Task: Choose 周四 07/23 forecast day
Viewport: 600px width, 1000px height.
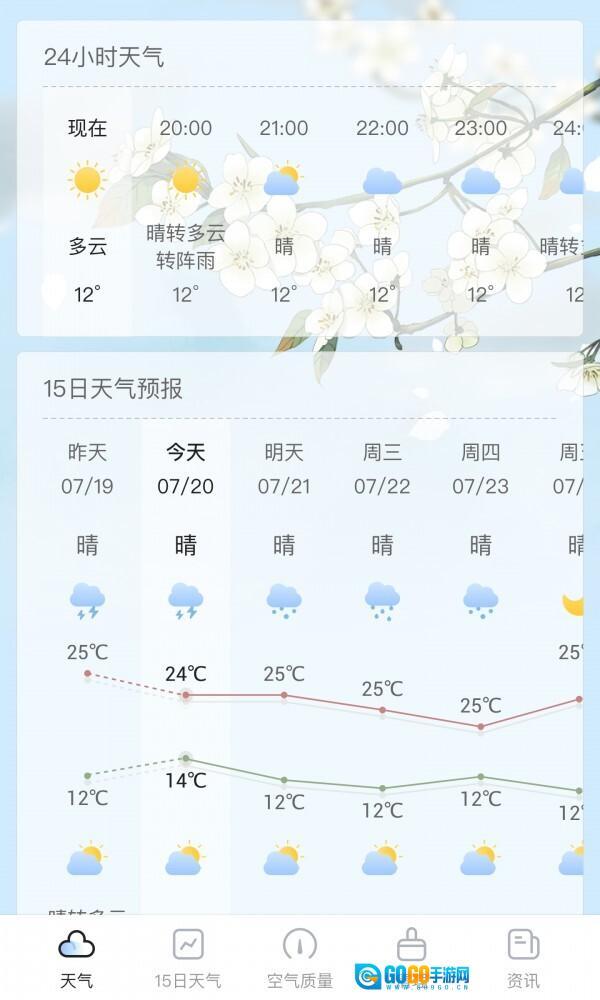Action: [x=480, y=469]
